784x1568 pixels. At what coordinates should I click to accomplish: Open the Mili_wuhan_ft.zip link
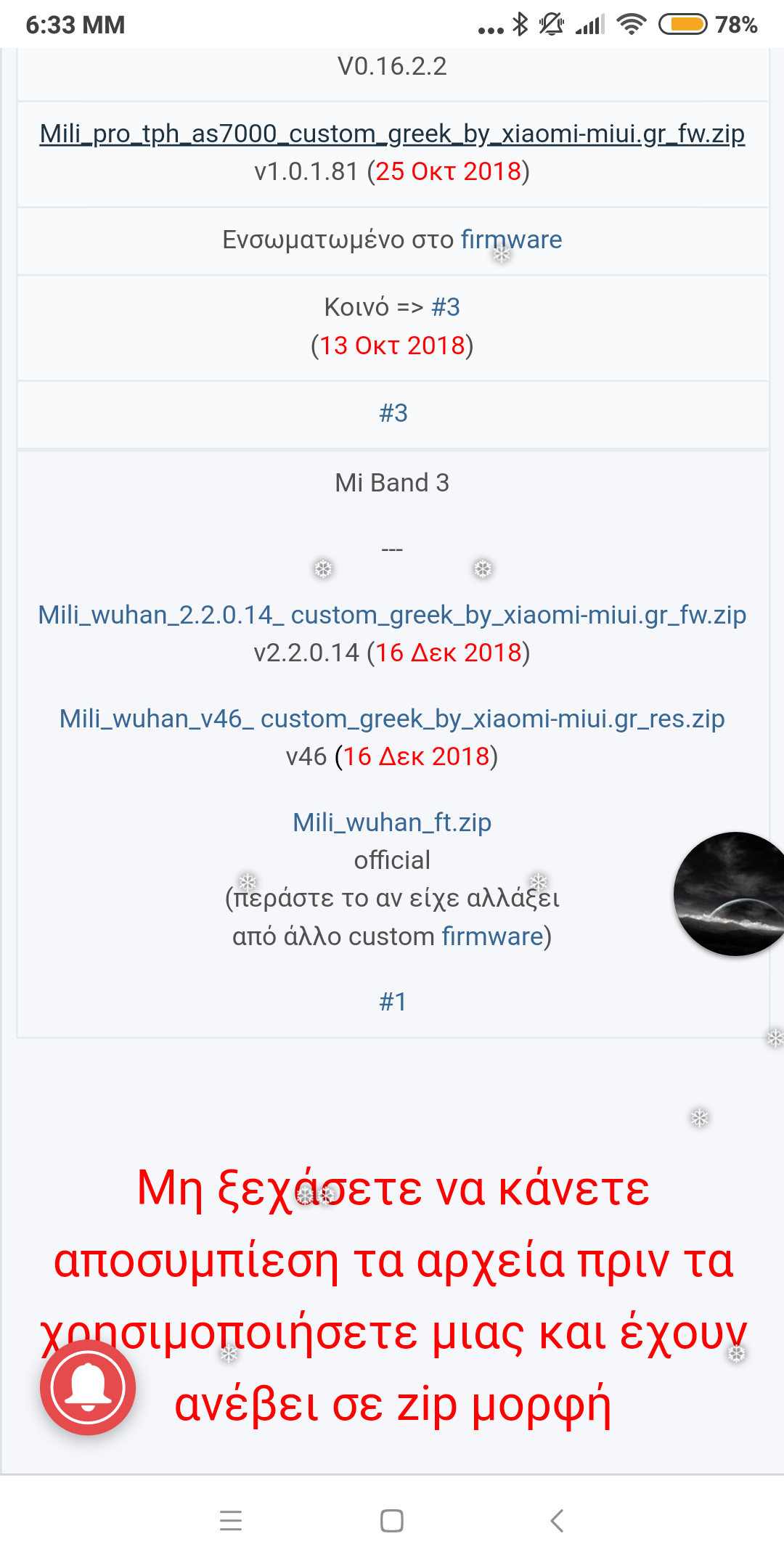coord(392,822)
